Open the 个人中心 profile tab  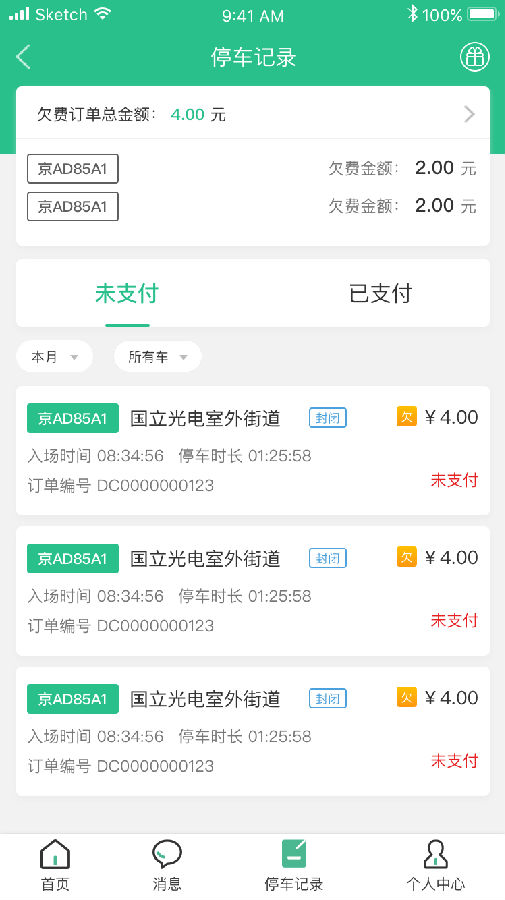[x=435, y=866]
